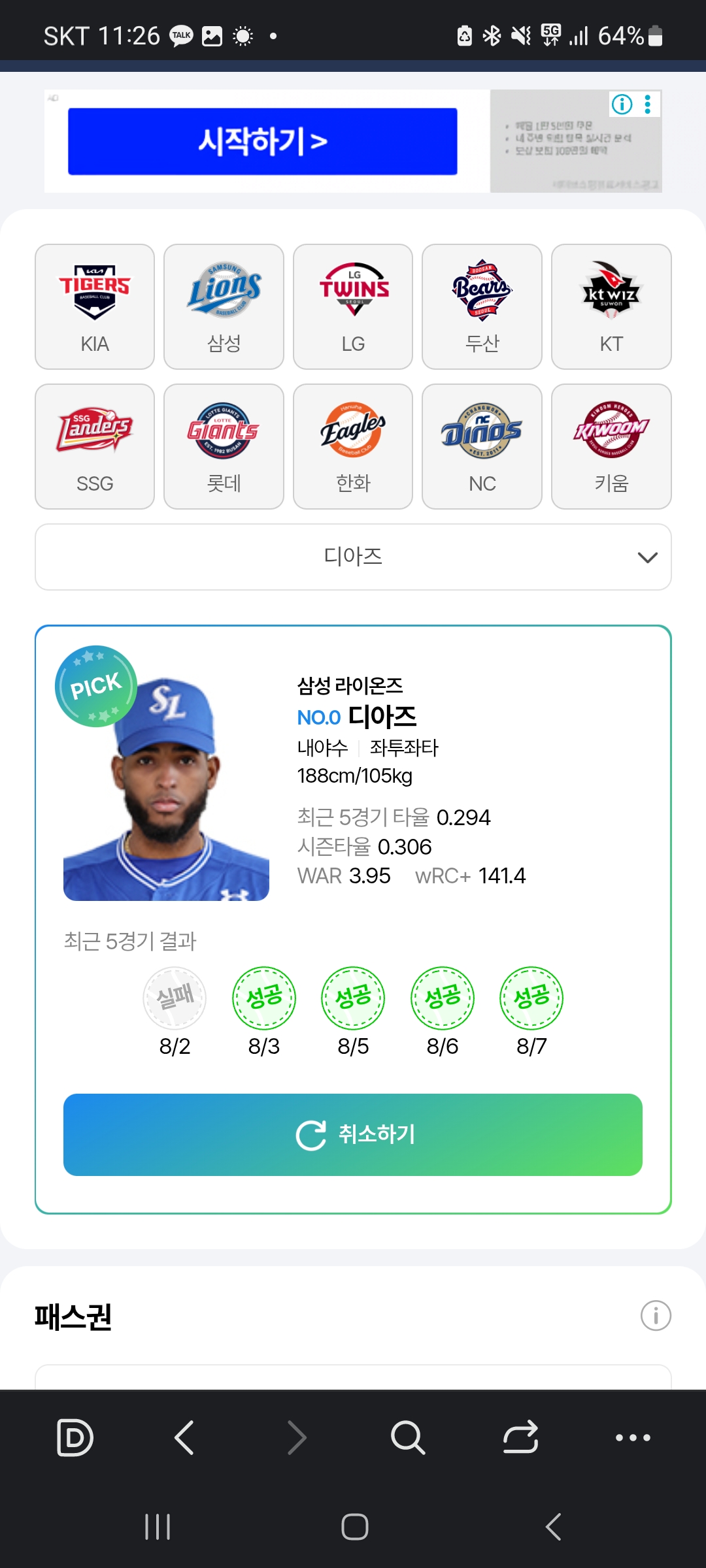
Task: Open the browser more options menu
Action: 633,1437
